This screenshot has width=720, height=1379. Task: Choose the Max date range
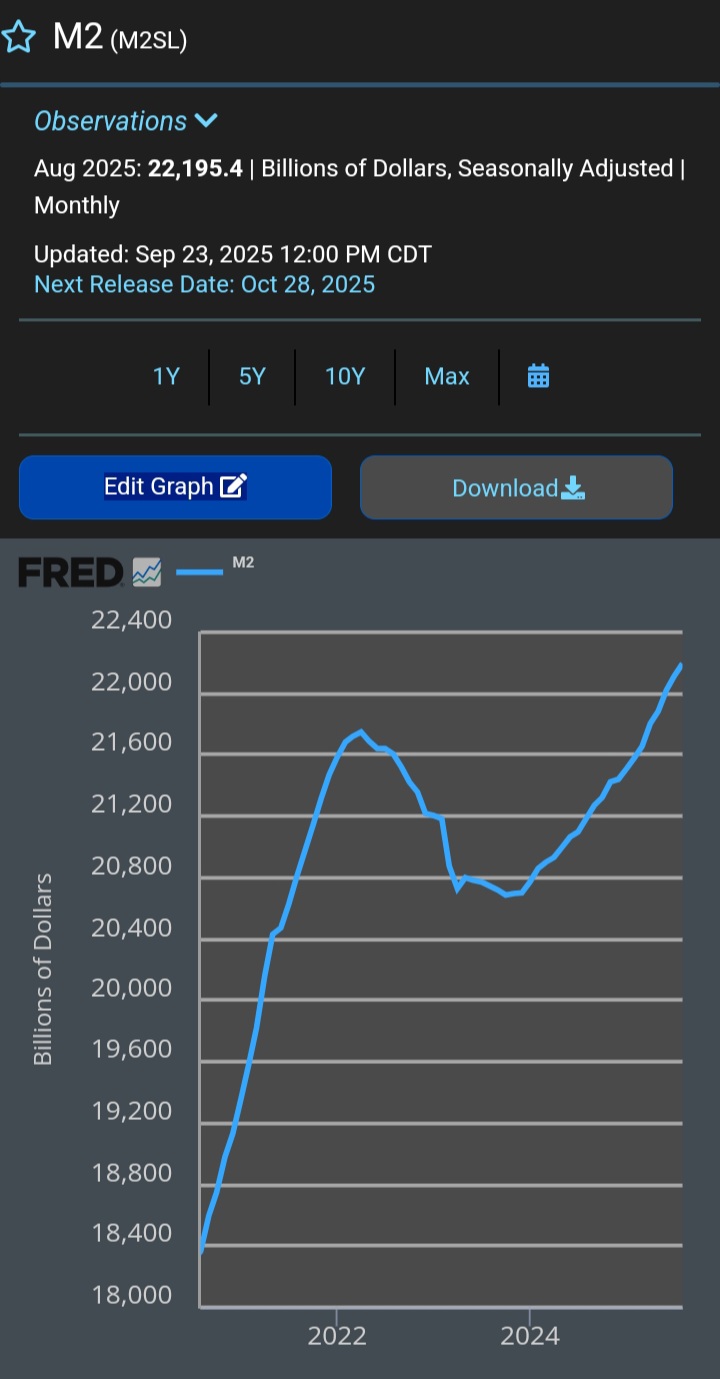tap(447, 377)
